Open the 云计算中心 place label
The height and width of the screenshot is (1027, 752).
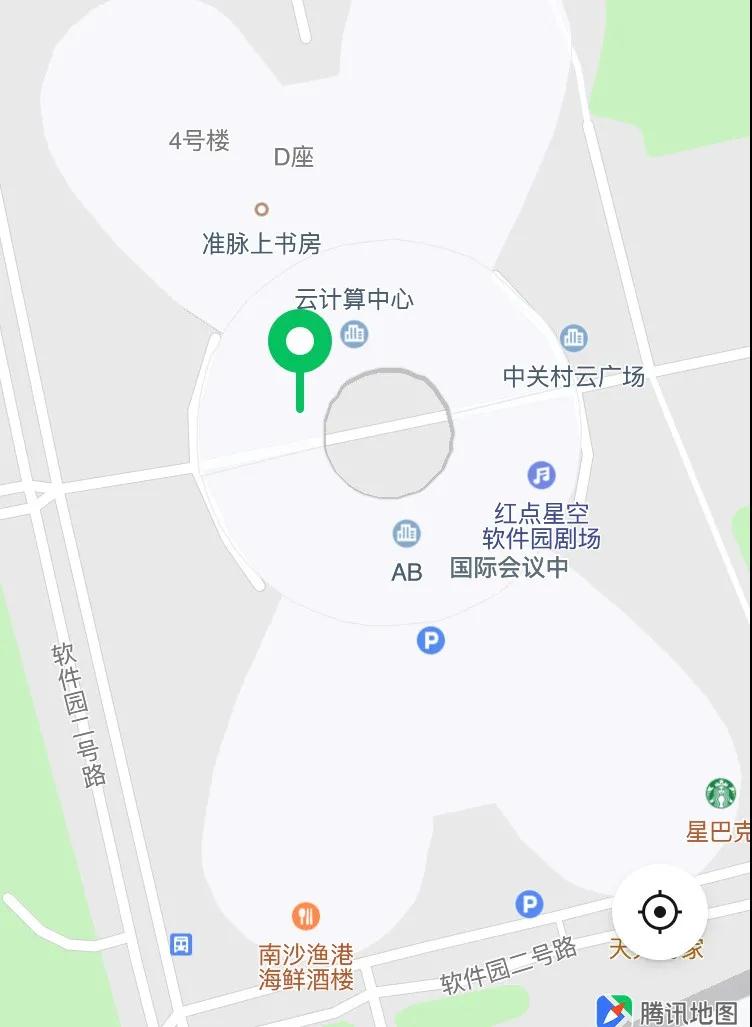[x=356, y=298]
